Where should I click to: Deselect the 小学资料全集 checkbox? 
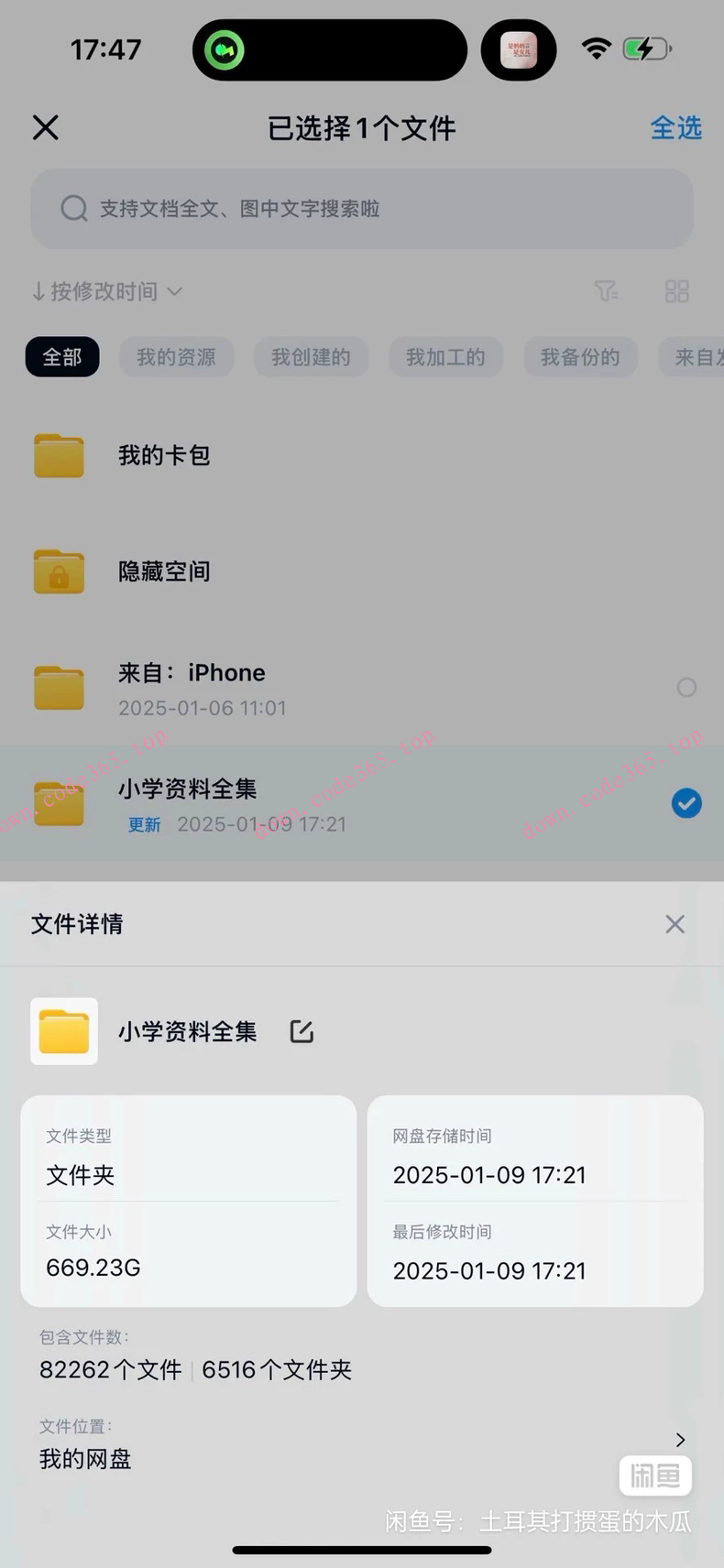click(x=686, y=803)
